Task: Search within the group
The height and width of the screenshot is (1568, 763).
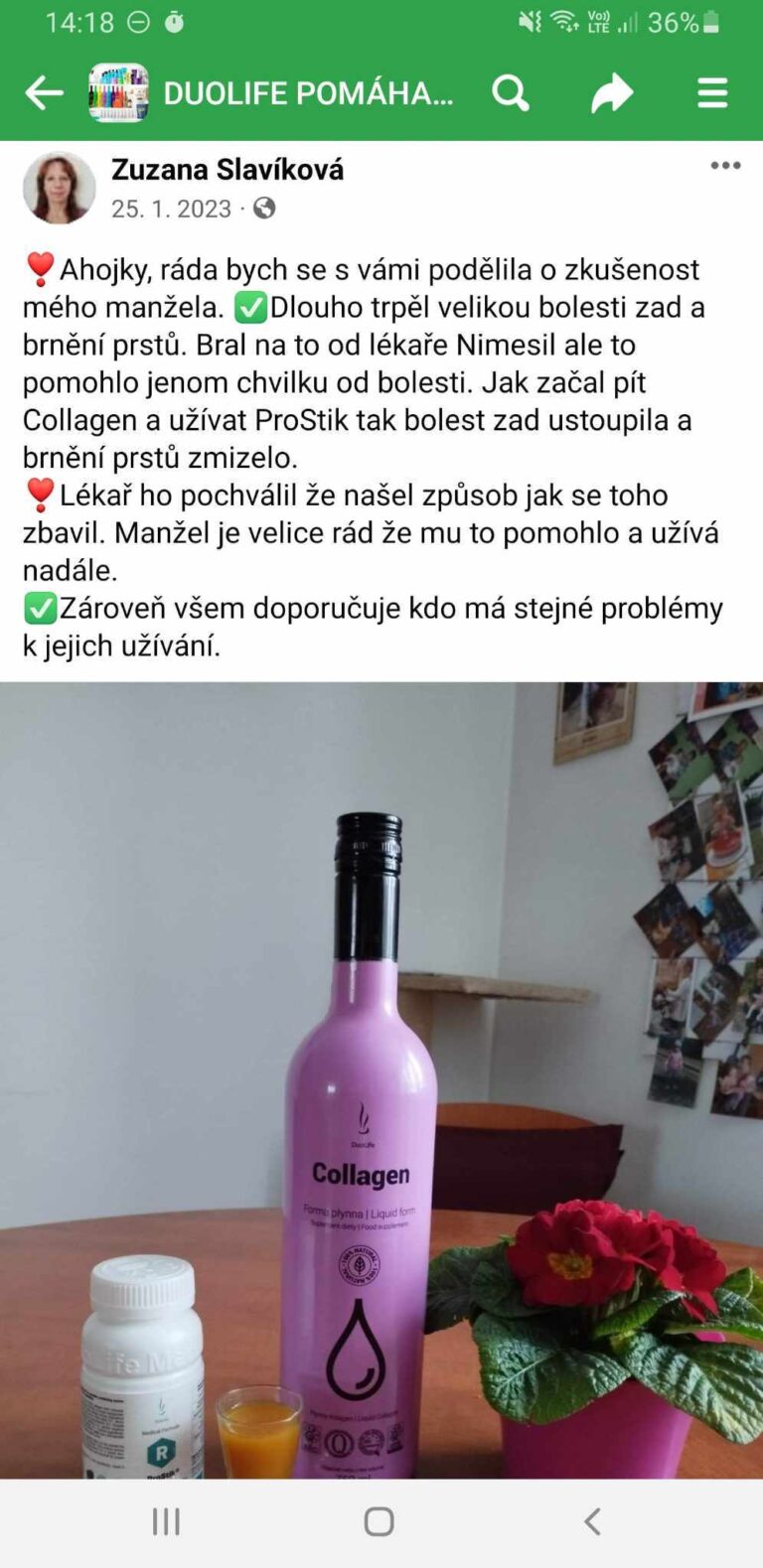Action: click(x=511, y=93)
